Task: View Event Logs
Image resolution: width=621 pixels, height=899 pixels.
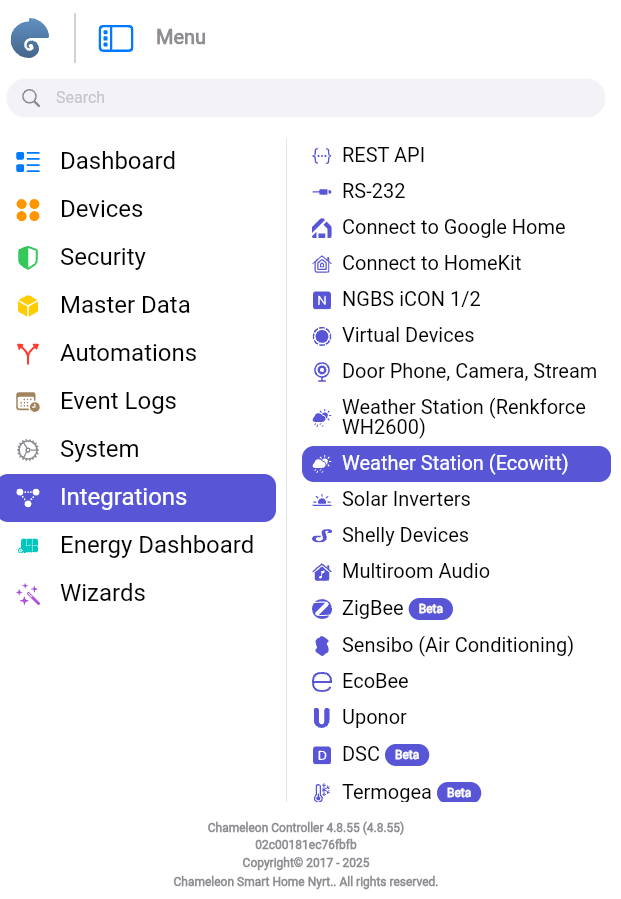Action: point(118,401)
